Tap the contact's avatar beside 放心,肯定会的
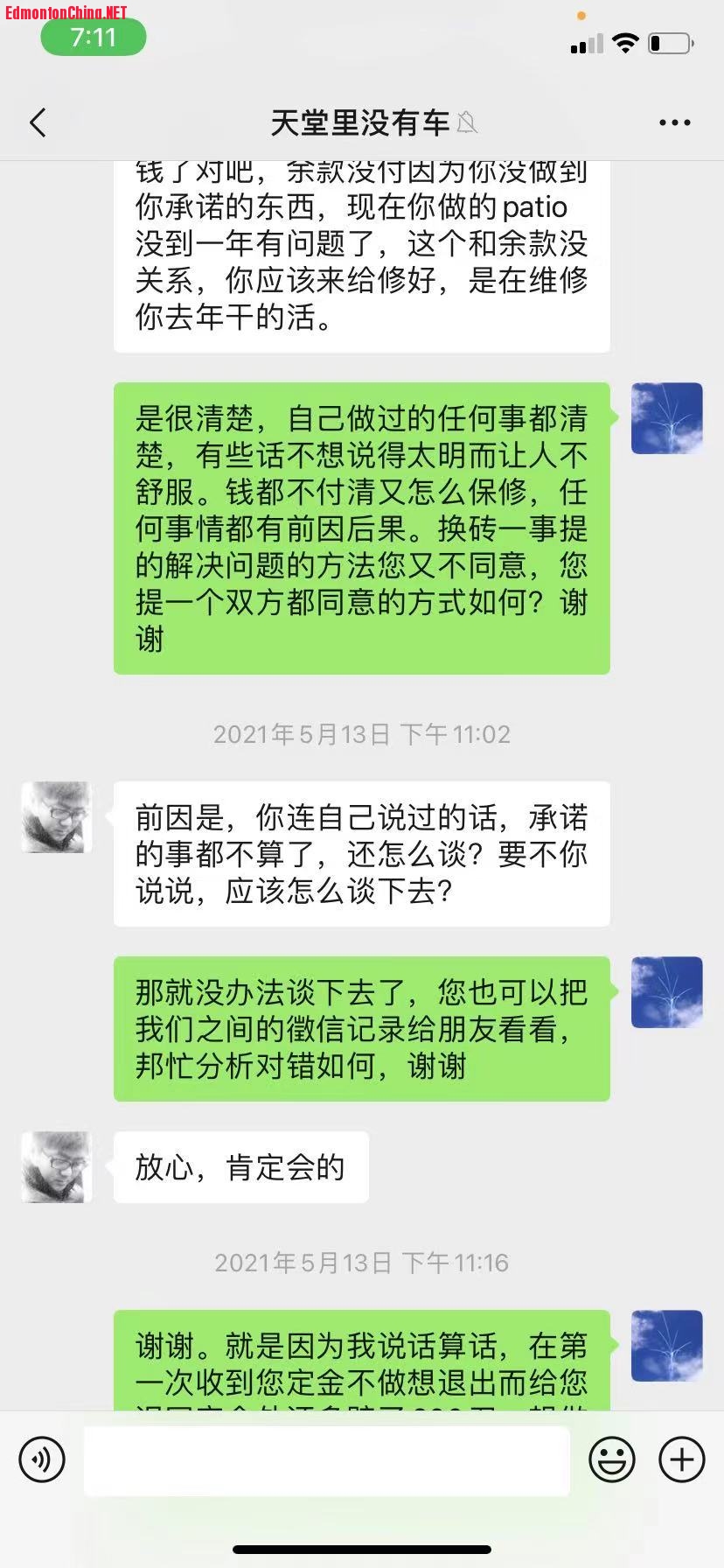The height and width of the screenshot is (1568, 724). (57, 1167)
